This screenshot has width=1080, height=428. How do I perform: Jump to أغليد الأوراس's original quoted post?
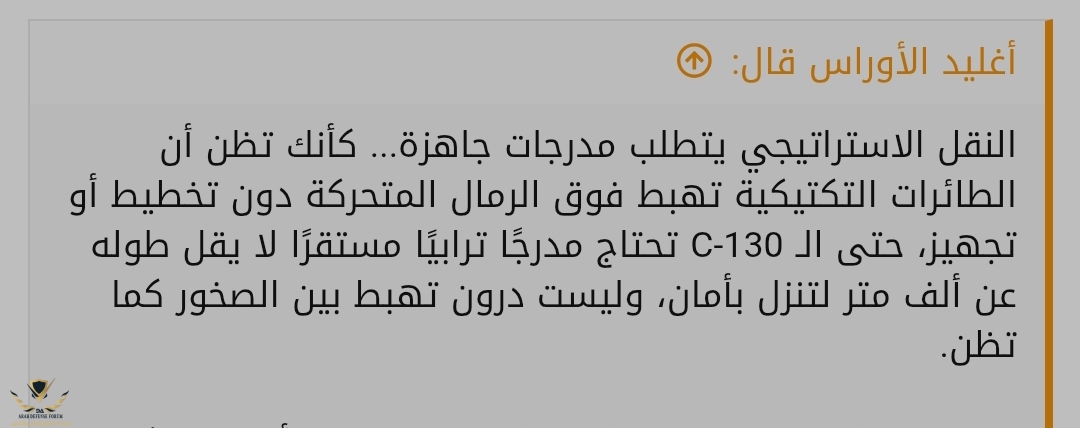(x=694, y=62)
